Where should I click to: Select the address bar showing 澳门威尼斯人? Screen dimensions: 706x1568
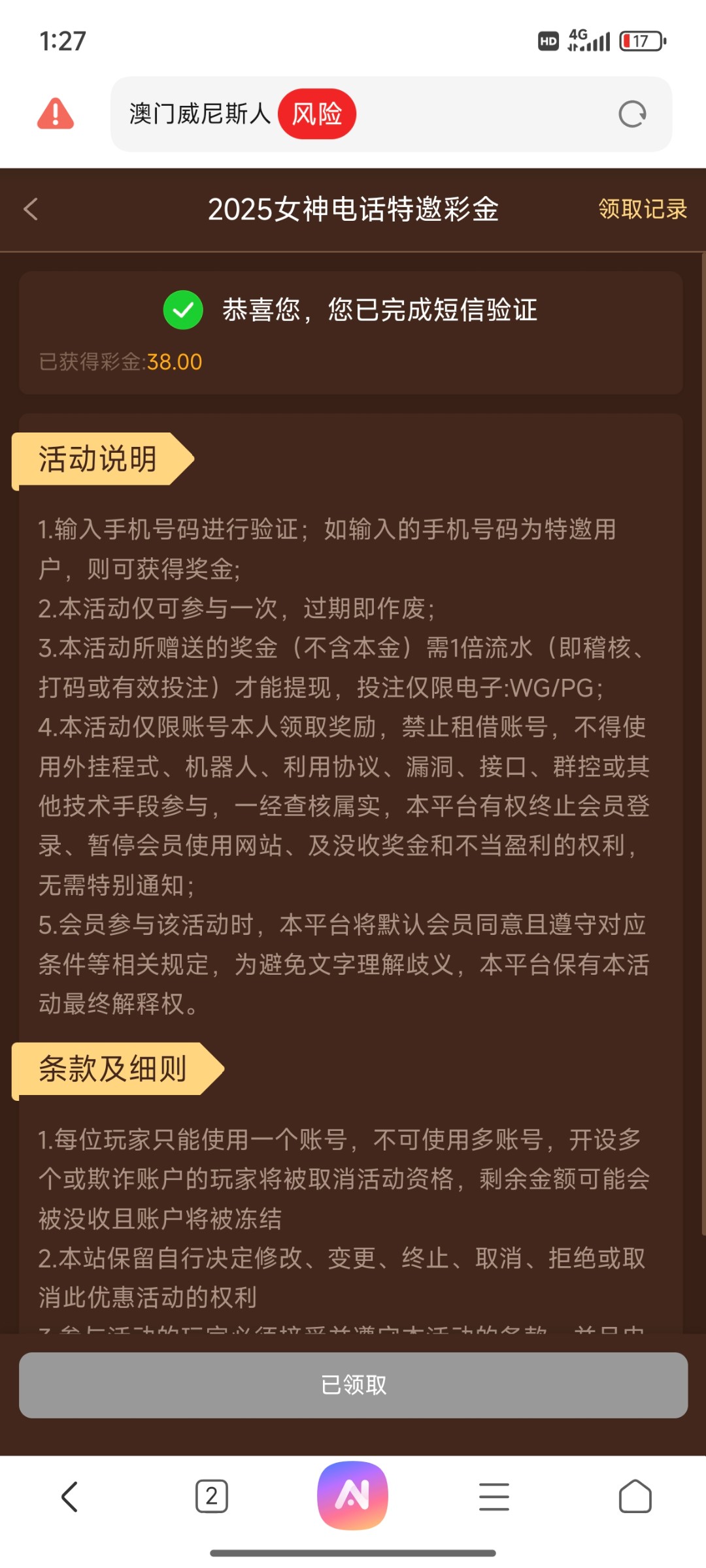click(196, 113)
